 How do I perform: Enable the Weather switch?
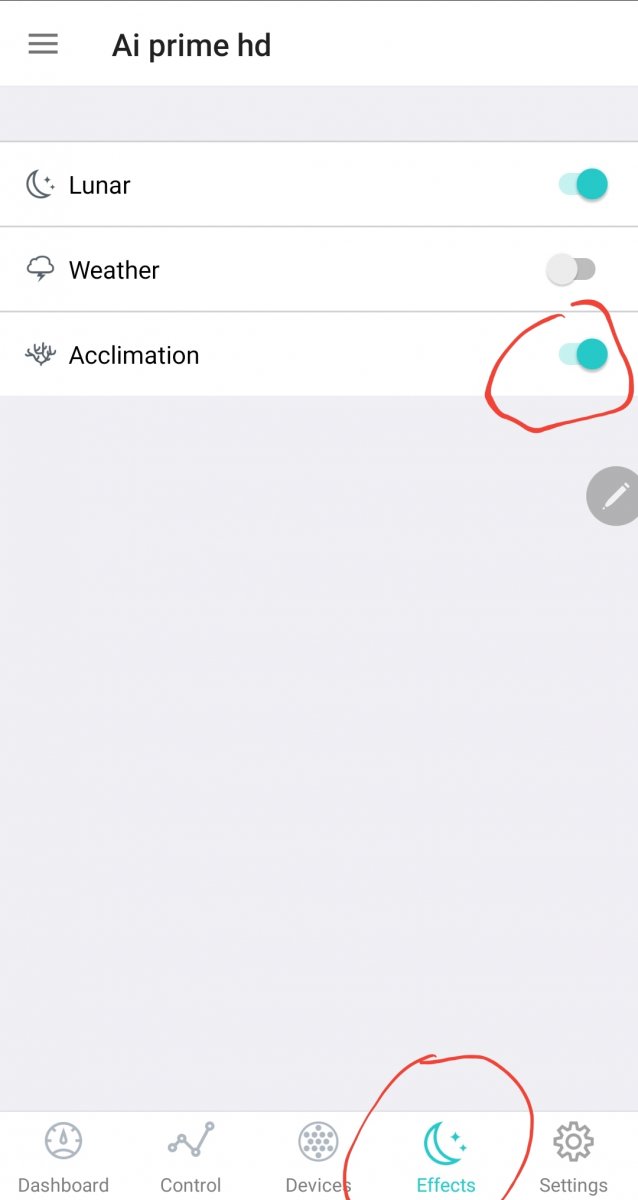tap(571, 269)
